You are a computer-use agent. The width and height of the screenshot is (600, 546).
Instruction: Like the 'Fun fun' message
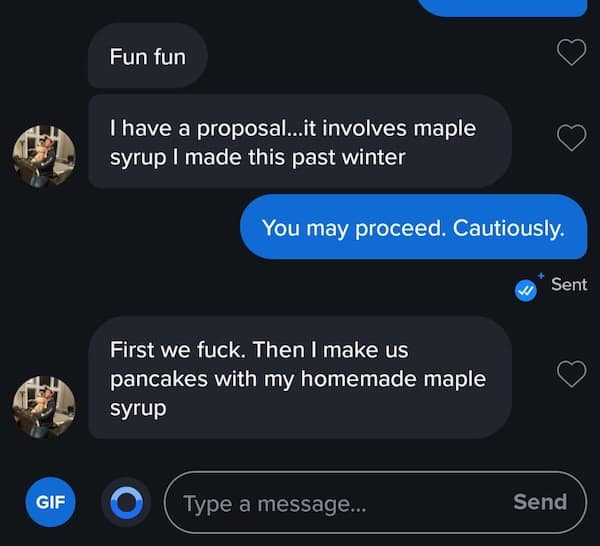click(571, 52)
